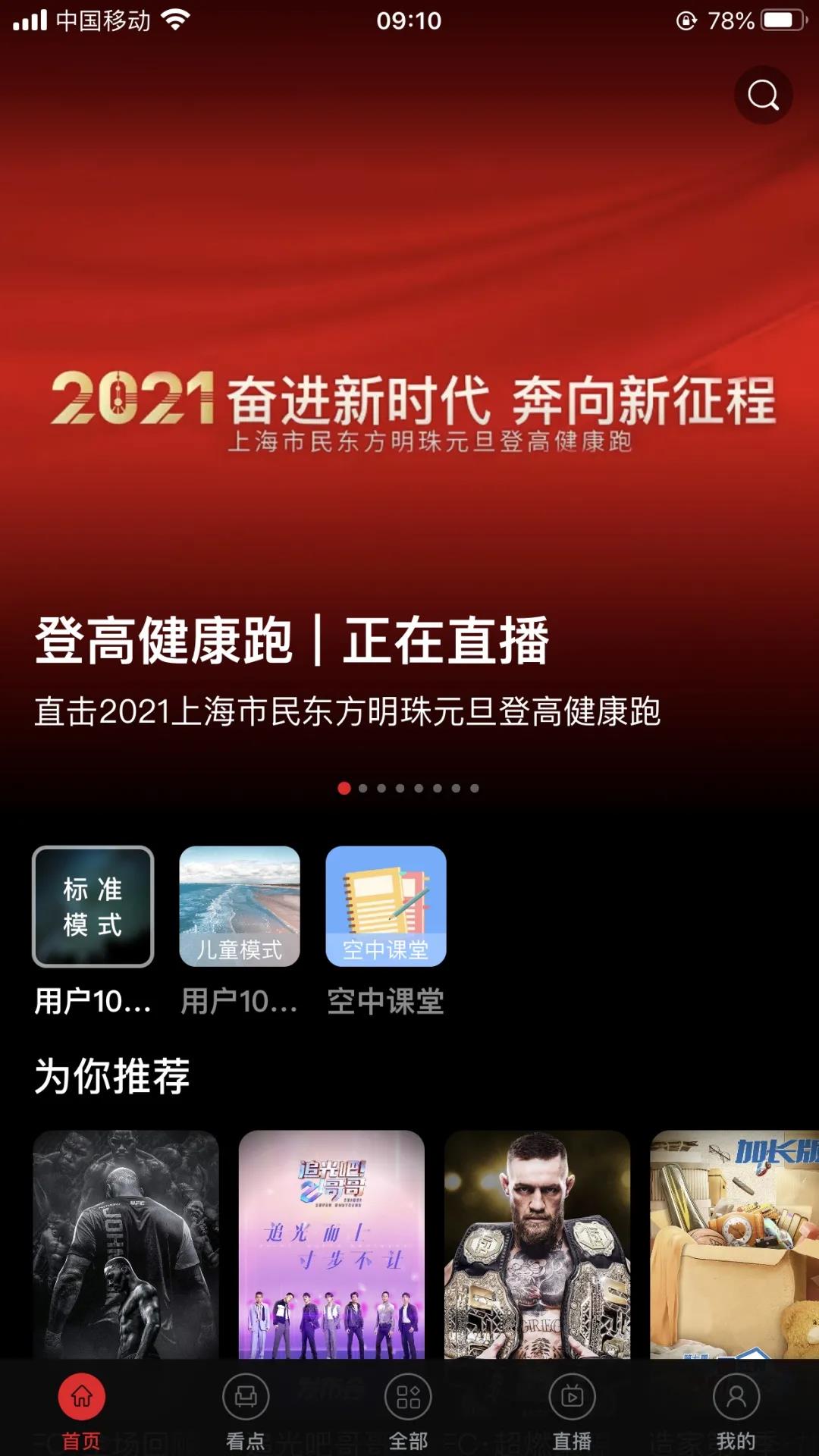Open the 加长版 recommended poster
819x1456 pixels.
click(734, 1244)
